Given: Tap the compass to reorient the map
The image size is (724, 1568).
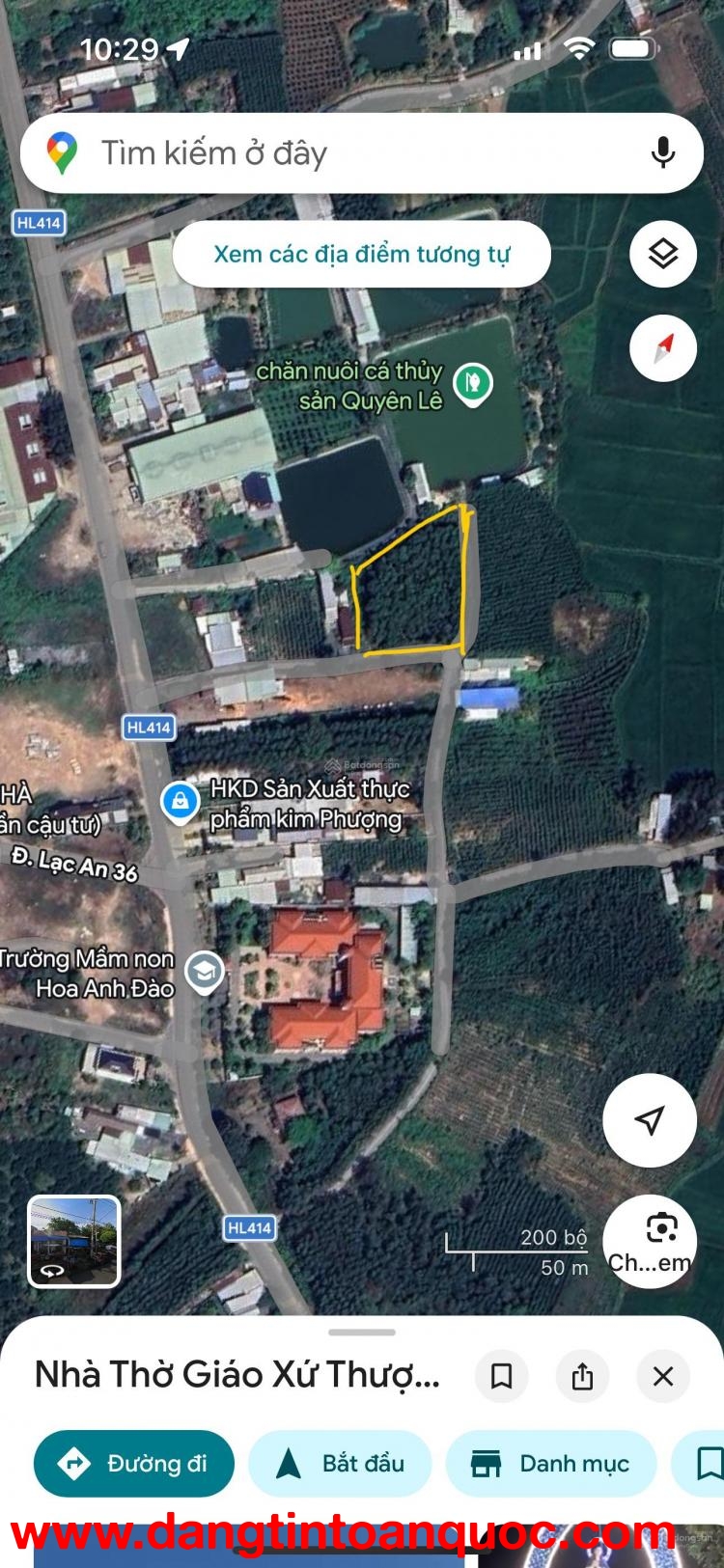Looking at the screenshot, I should click(x=663, y=347).
